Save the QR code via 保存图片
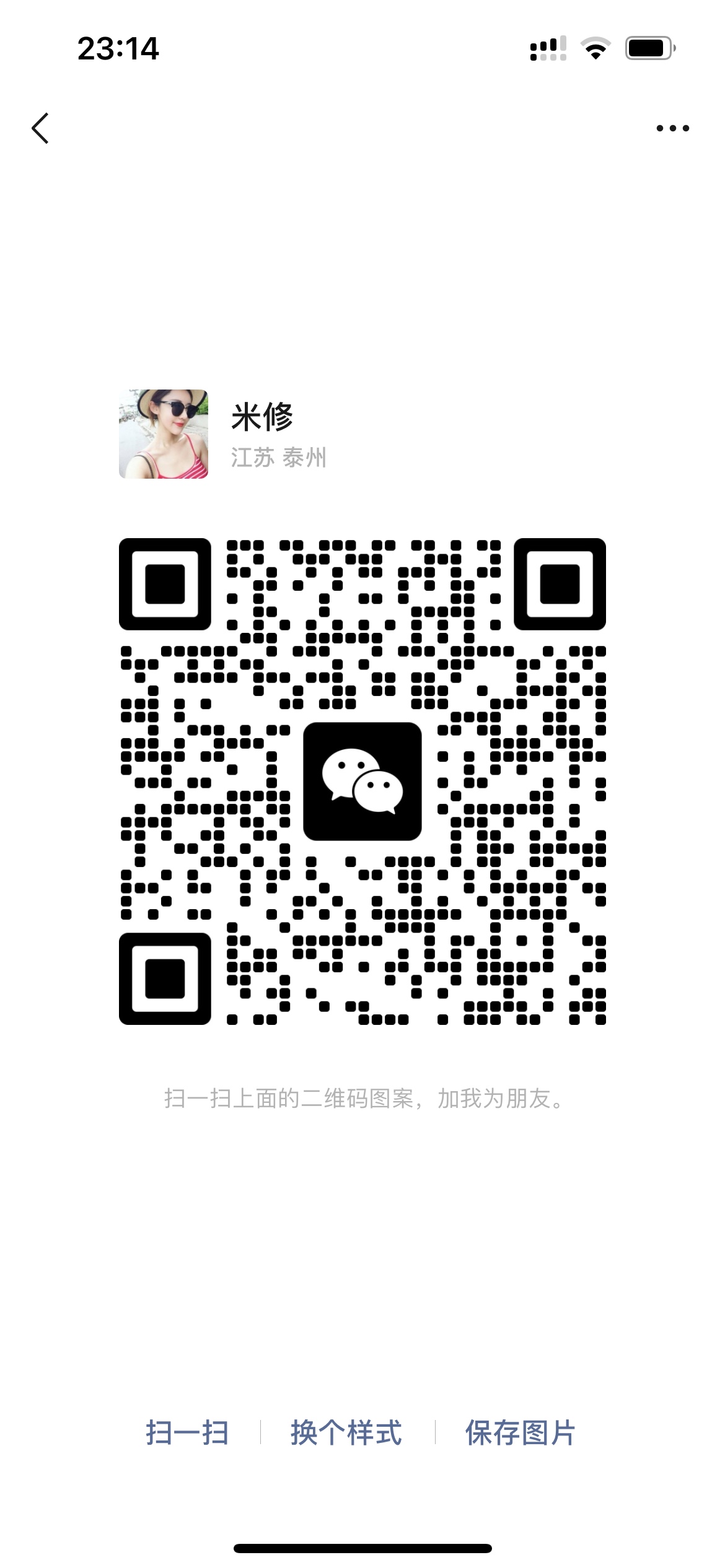 [x=521, y=1433]
